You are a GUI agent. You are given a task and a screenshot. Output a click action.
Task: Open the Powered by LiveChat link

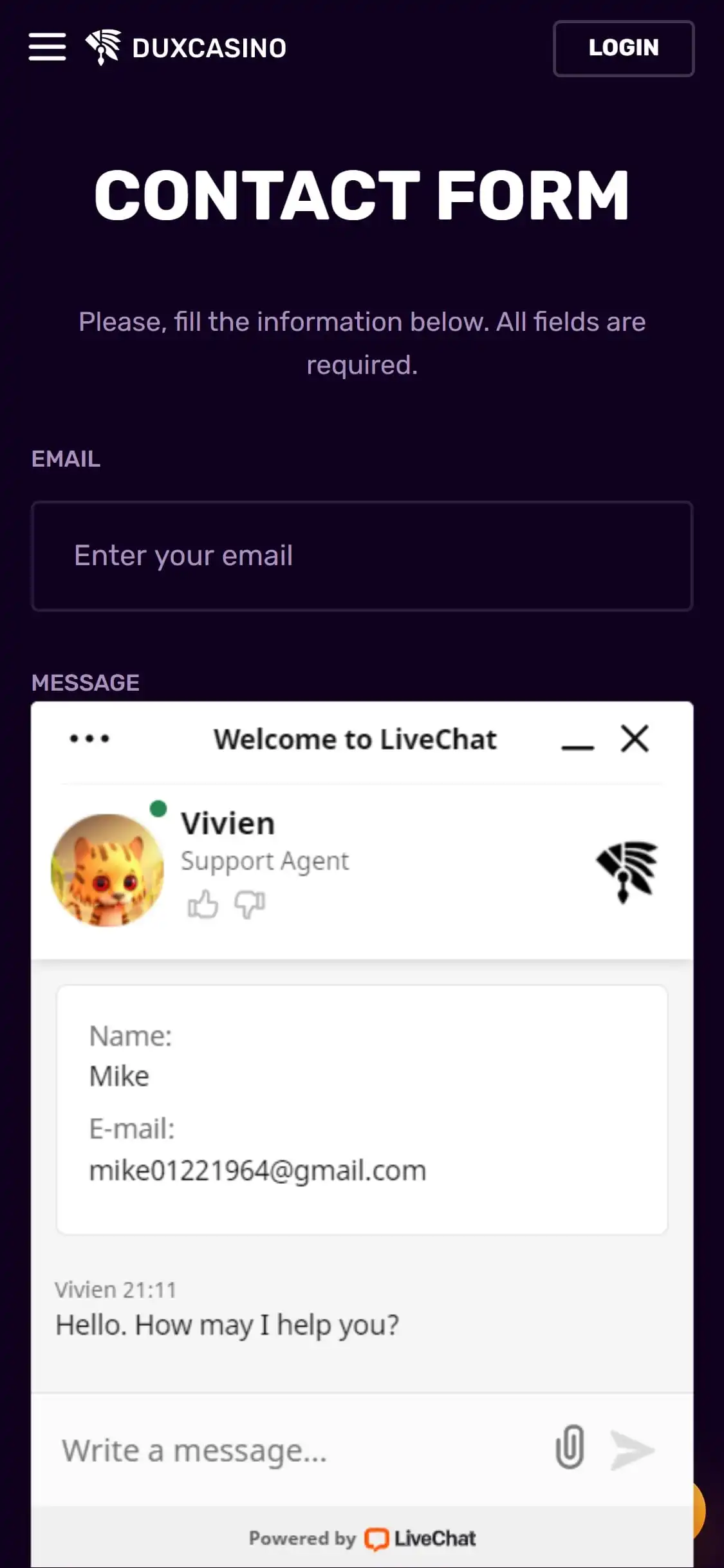click(x=362, y=1538)
